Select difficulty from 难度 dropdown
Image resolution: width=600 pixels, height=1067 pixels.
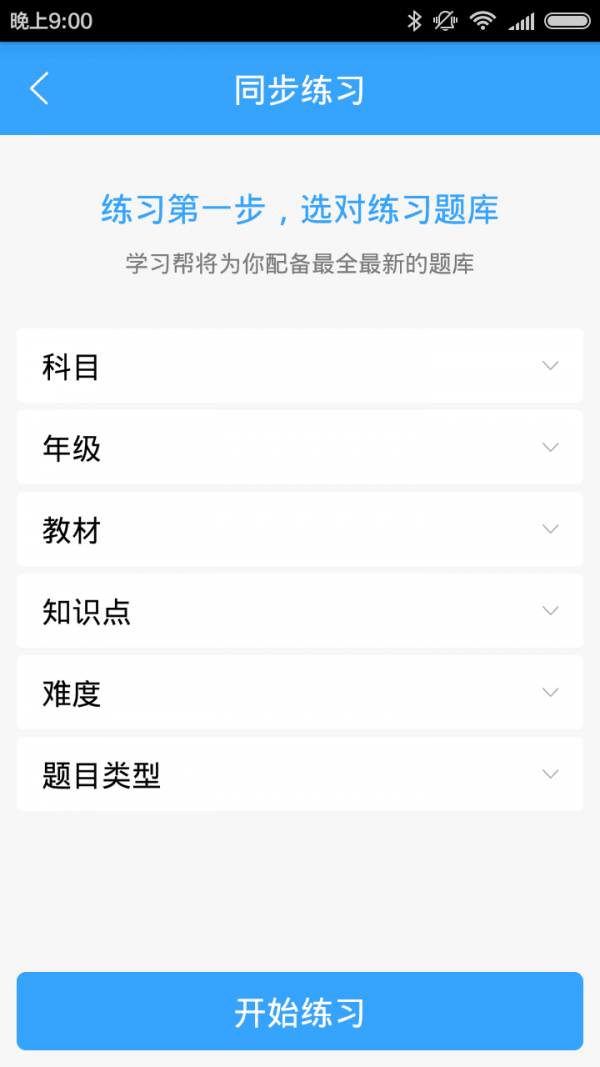[x=300, y=693]
